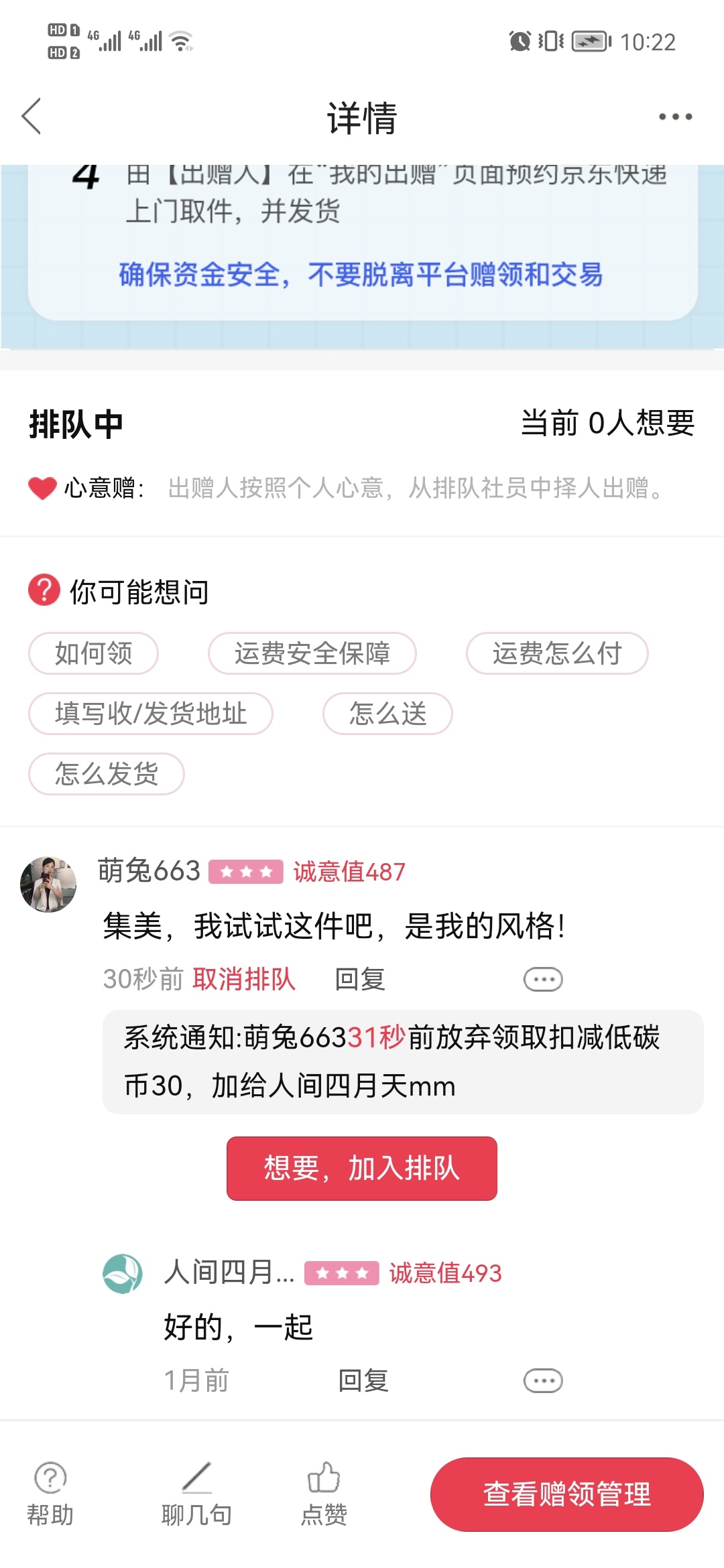Open 人间四月's avatar
The width and height of the screenshot is (724, 1568).
pyautogui.click(x=123, y=1273)
